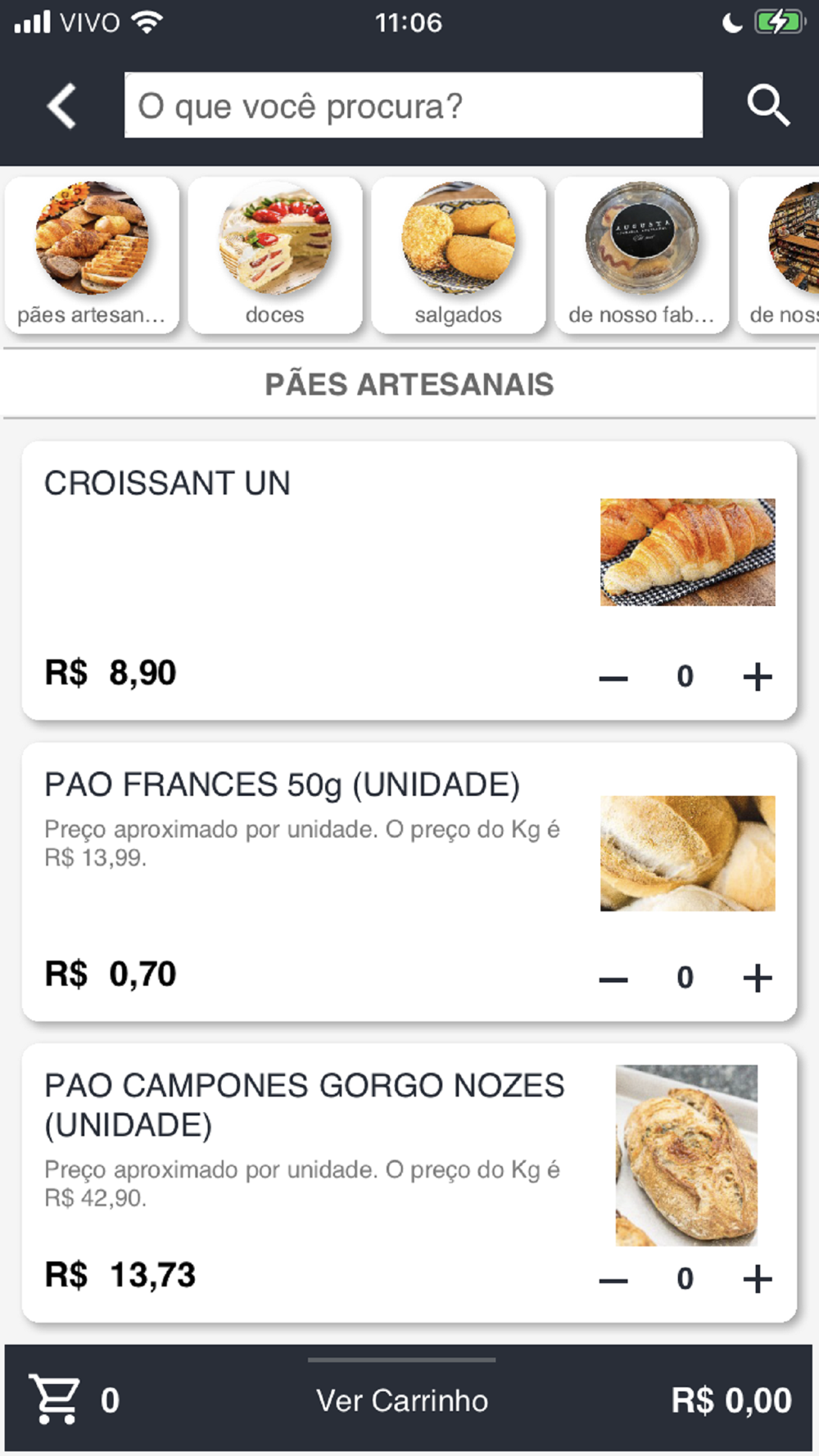This screenshot has width=819, height=1456.
Task: Increase PAO FRANCES 50g quantity
Action: point(758,978)
